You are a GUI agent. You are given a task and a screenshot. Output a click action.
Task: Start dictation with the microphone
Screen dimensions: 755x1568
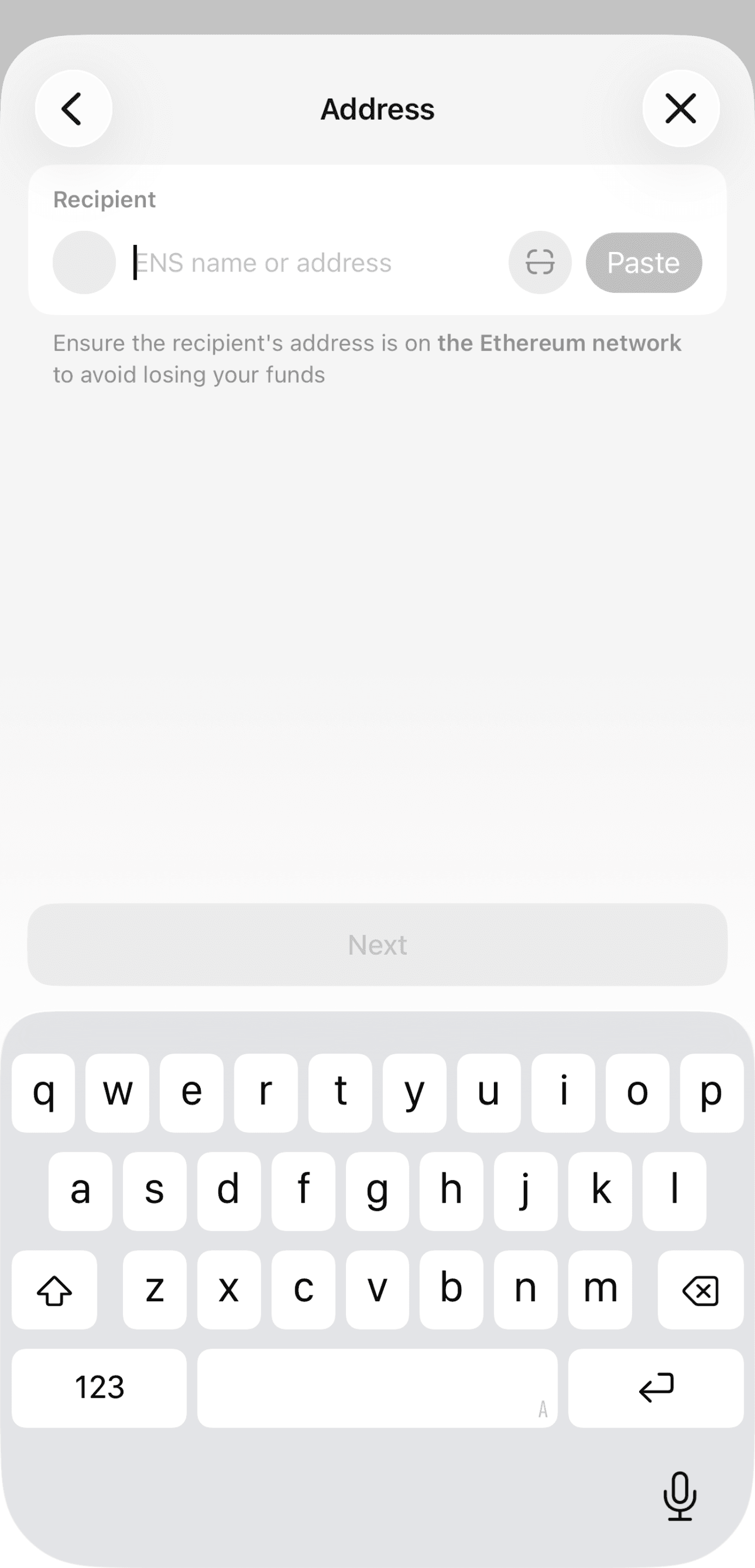679,1496
